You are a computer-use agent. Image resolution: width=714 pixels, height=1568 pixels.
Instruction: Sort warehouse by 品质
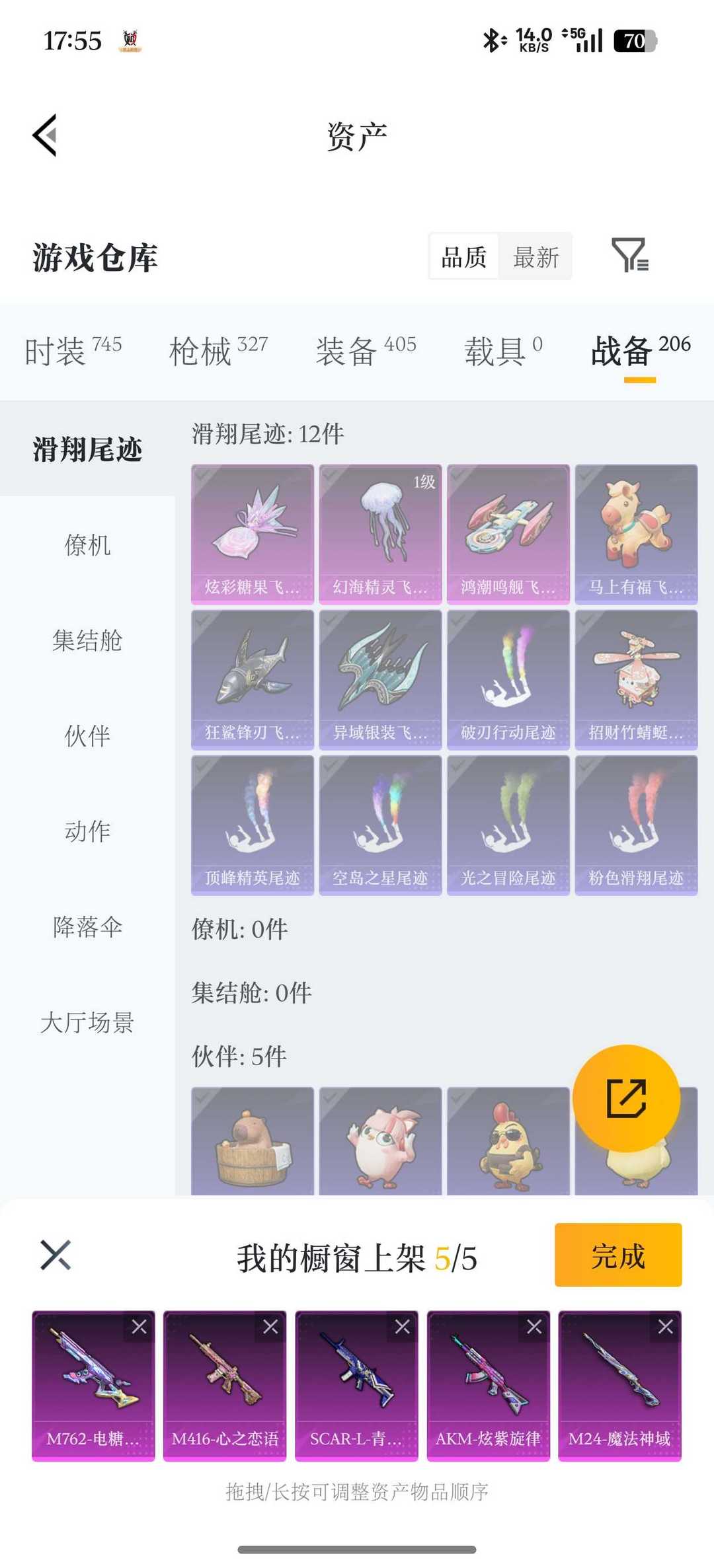tap(463, 257)
